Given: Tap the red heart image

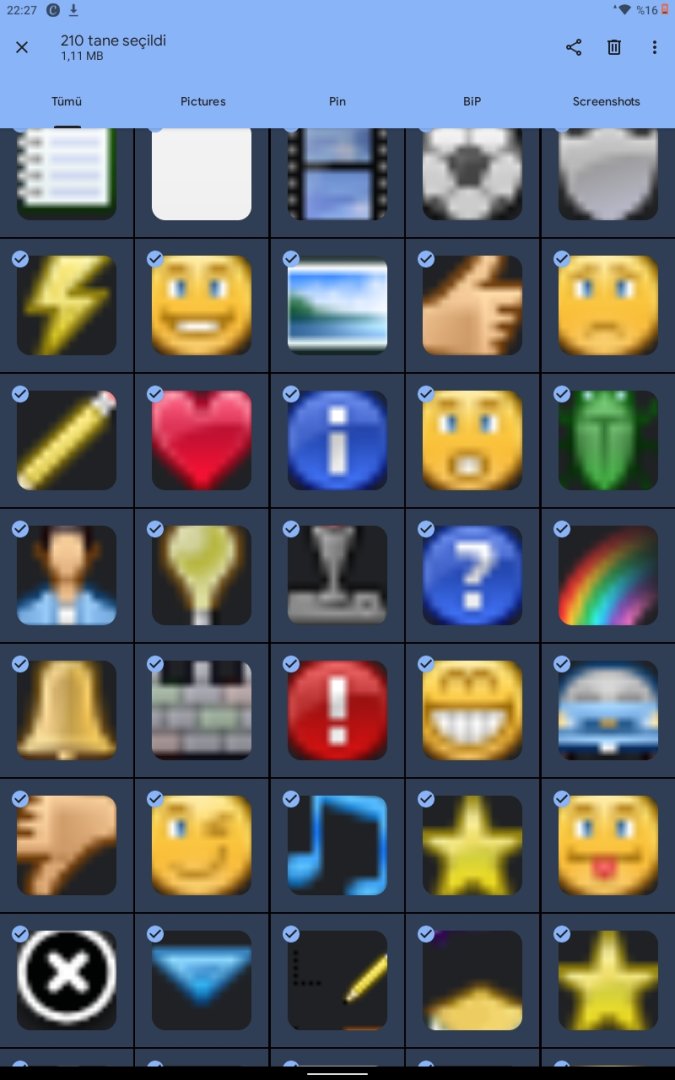Looking at the screenshot, I should tap(202, 440).
